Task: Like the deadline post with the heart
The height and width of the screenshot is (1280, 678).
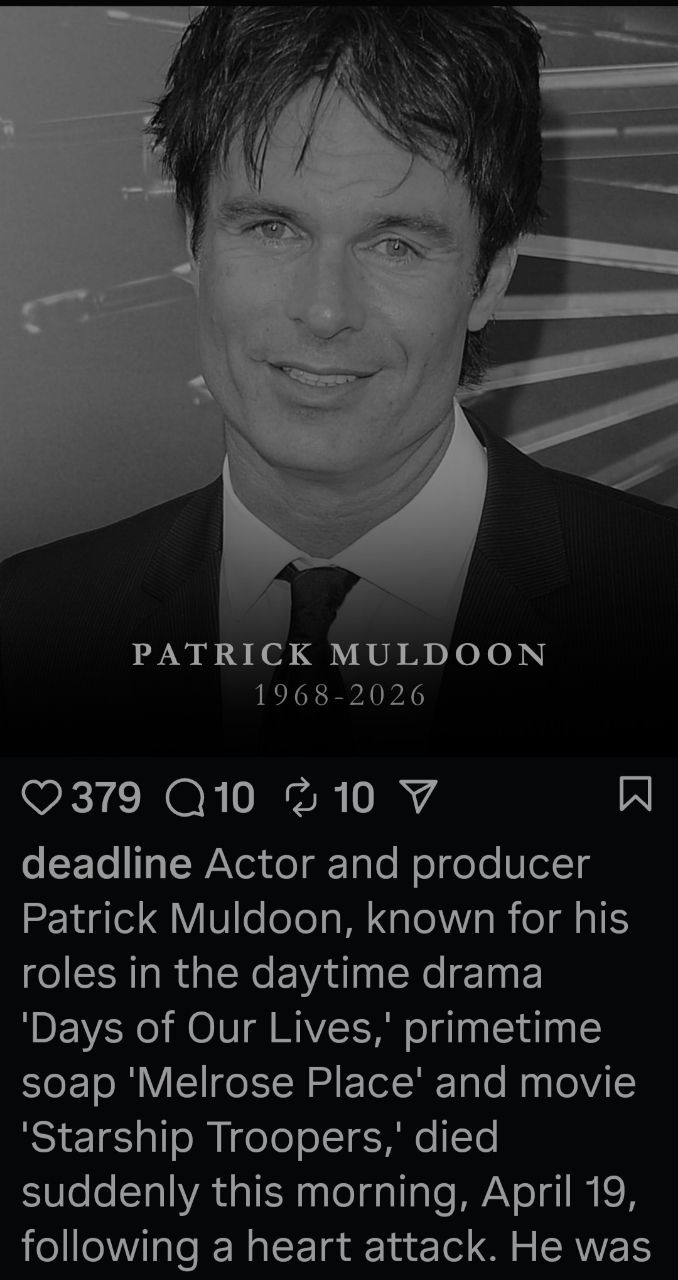Action: (x=40, y=797)
